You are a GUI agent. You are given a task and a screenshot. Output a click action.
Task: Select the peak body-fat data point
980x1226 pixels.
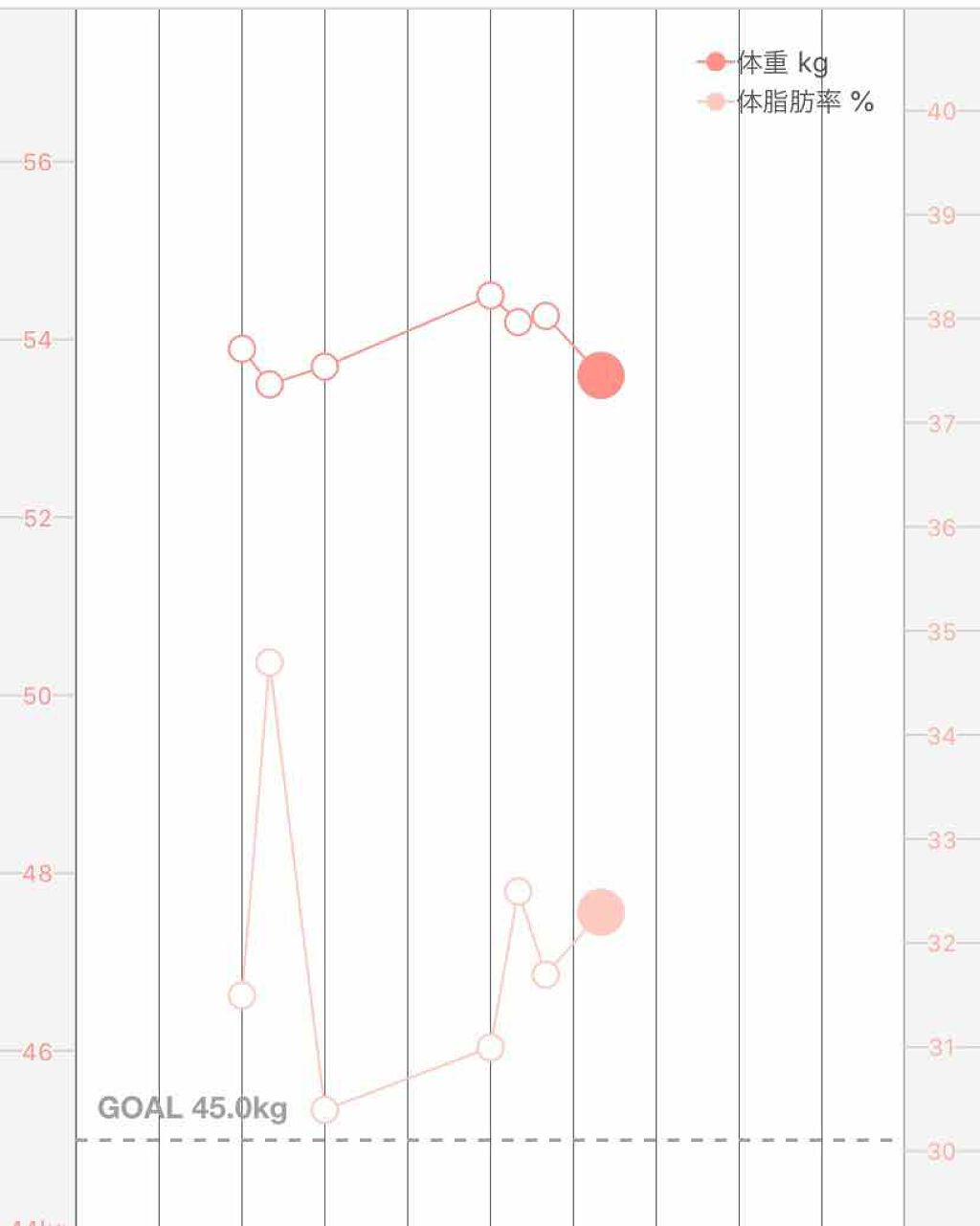click(270, 662)
